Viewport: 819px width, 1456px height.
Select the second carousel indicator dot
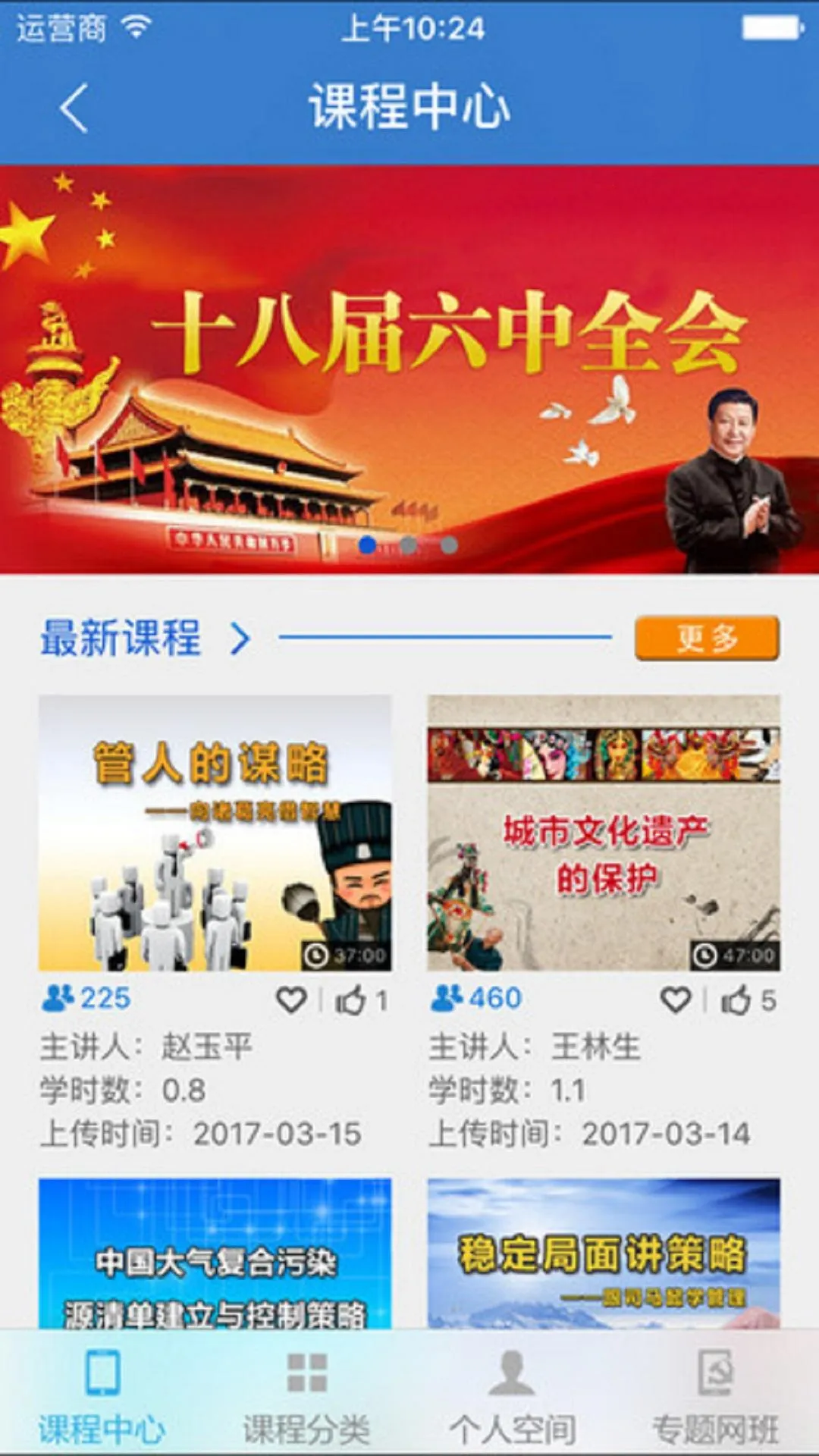[x=407, y=543]
